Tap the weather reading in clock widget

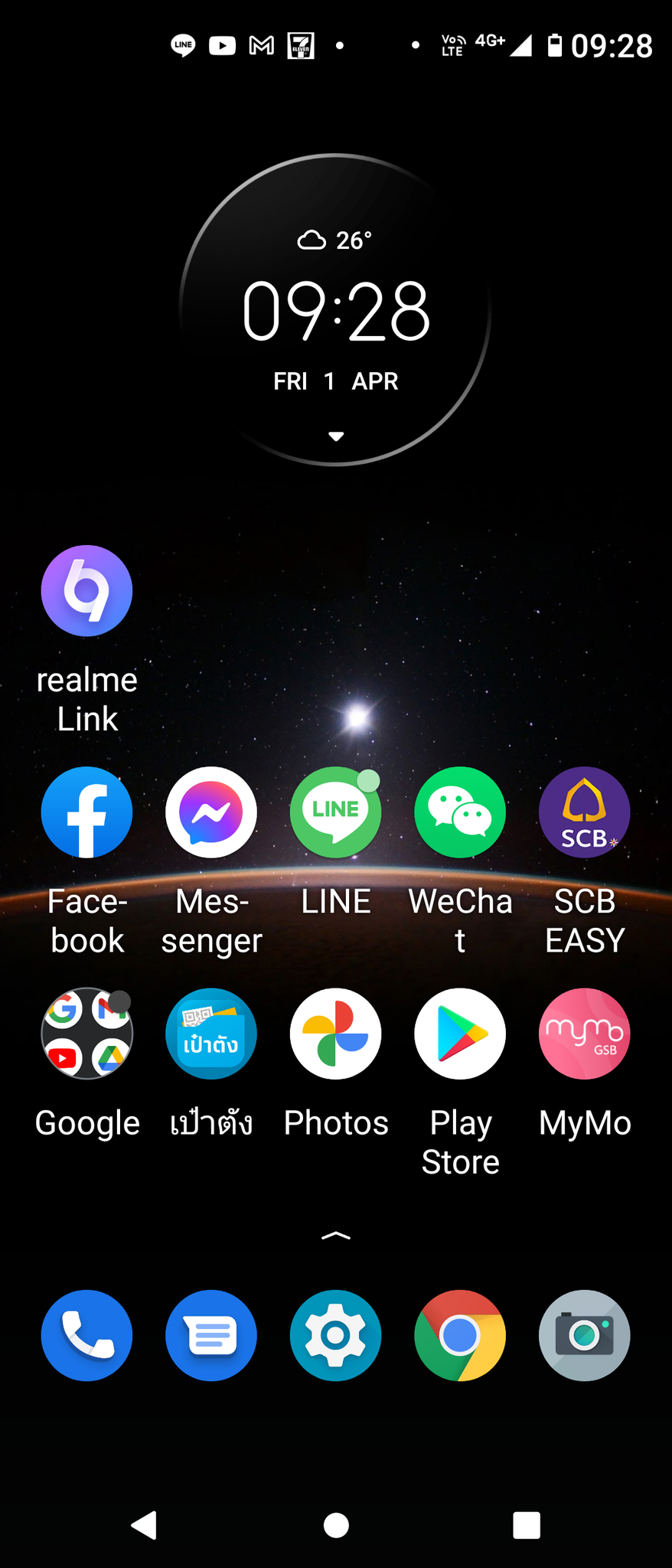click(x=335, y=240)
